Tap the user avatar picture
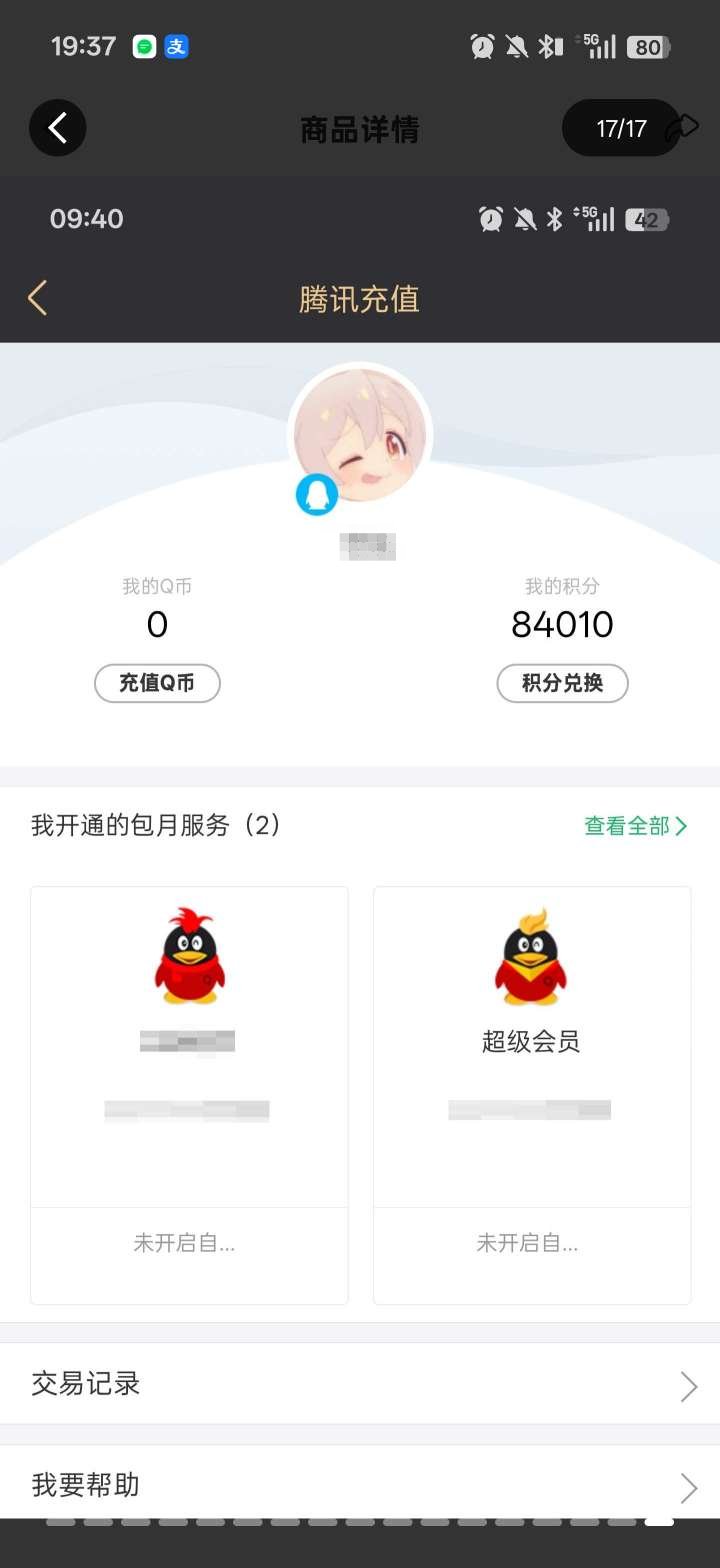720x1568 pixels. pyautogui.click(x=360, y=435)
